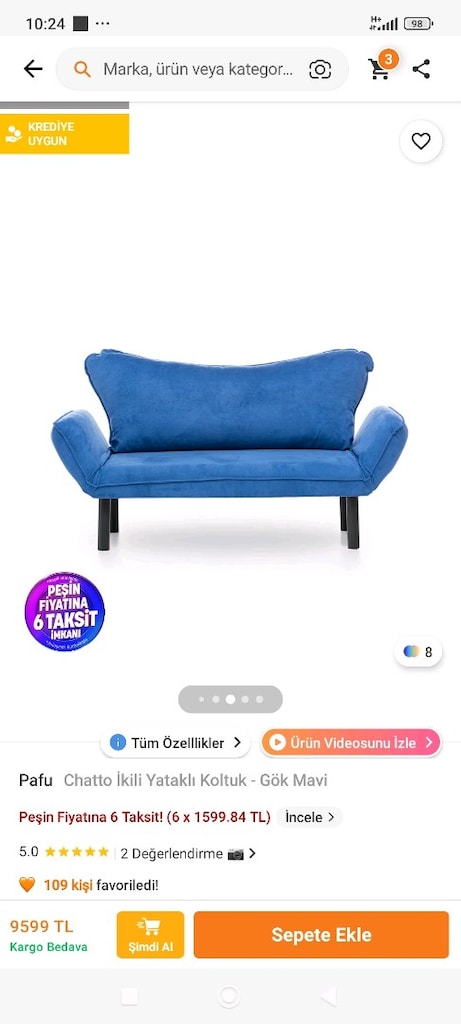Screen dimensions: 461x1024
Task: Go to the home screen via system button
Action: [229, 997]
